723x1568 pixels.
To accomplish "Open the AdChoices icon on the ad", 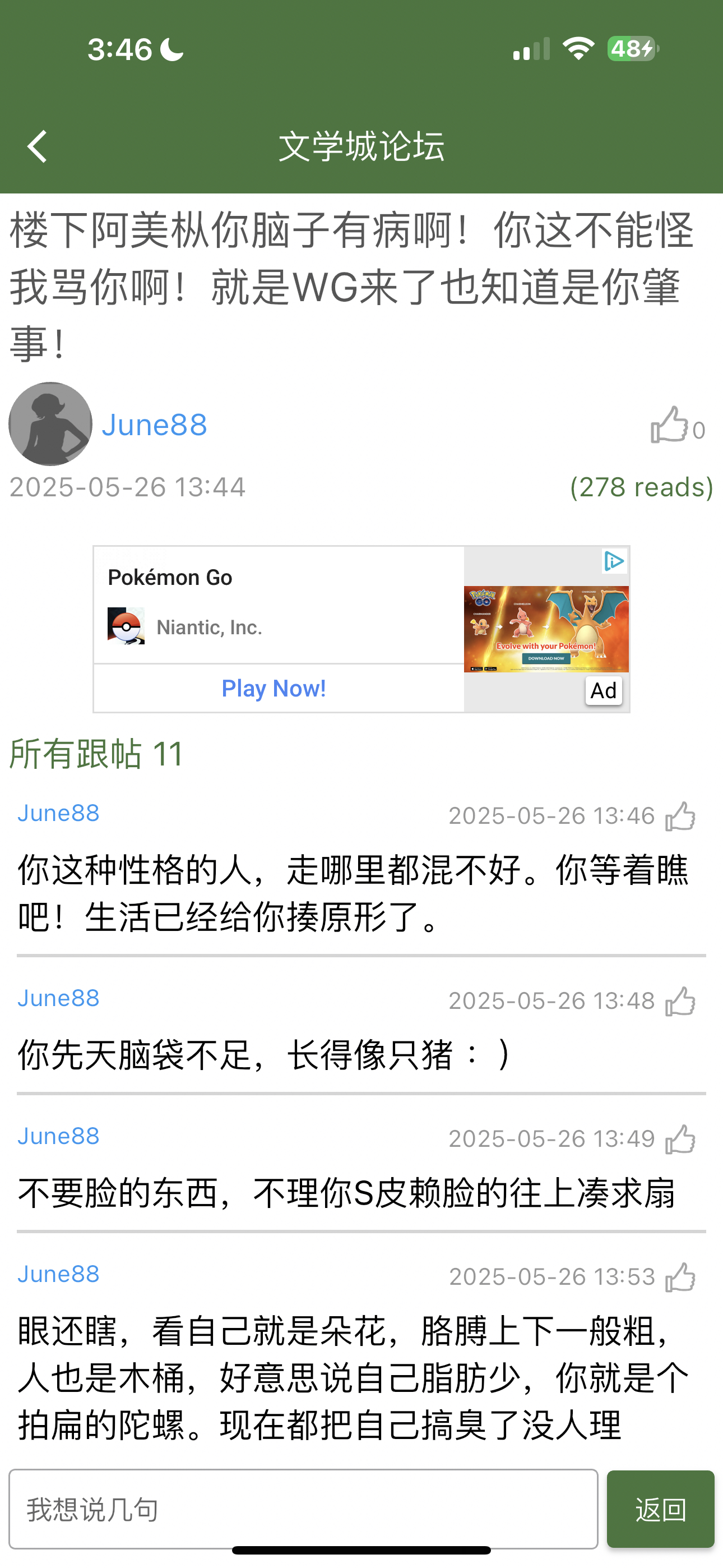I will click(x=614, y=561).
